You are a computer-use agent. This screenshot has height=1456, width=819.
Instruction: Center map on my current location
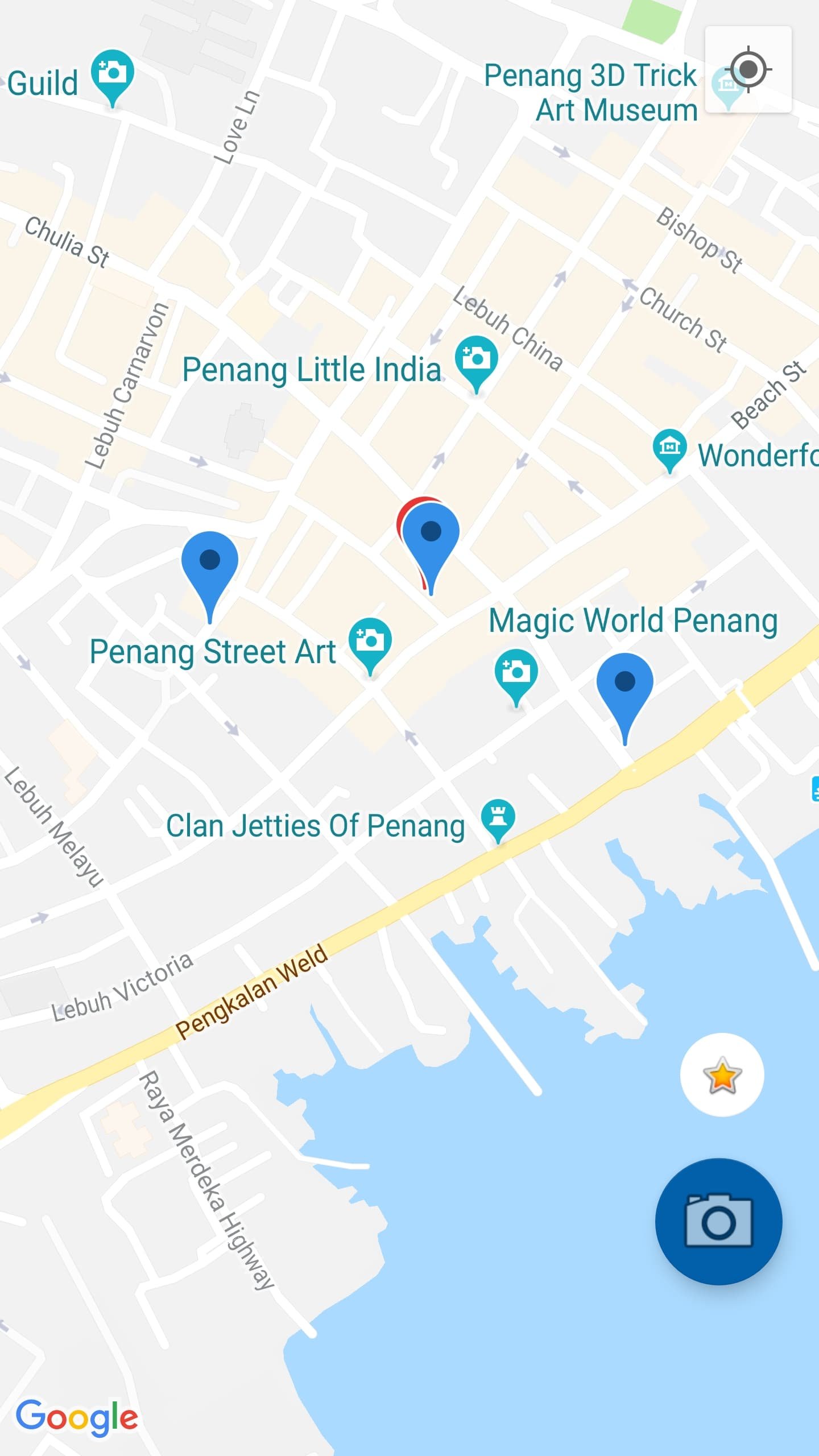pos(748,70)
